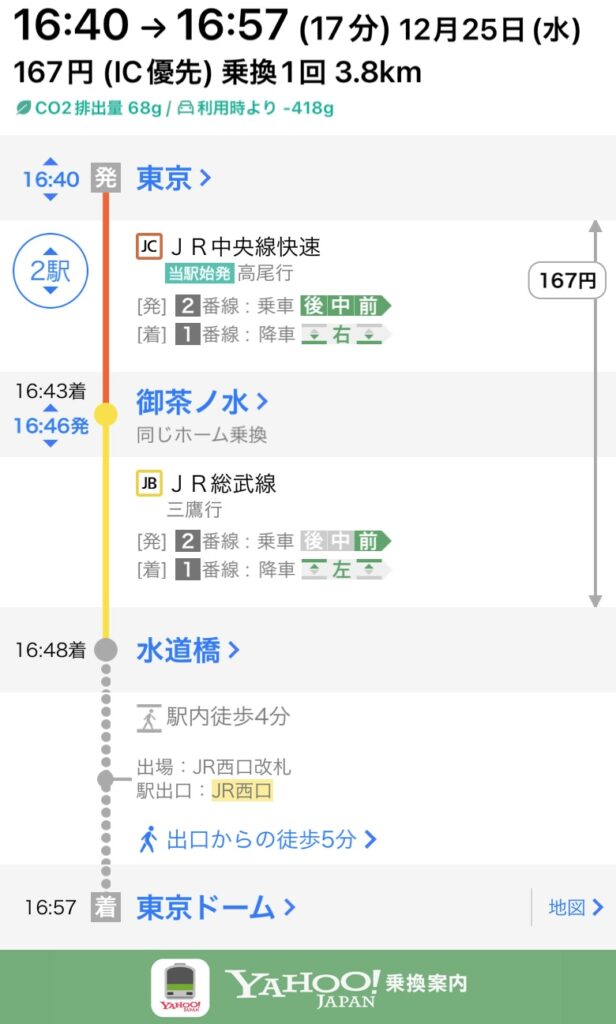Expand the 2駅 intermediate stops
This screenshot has height=1024, width=616.
point(50,269)
